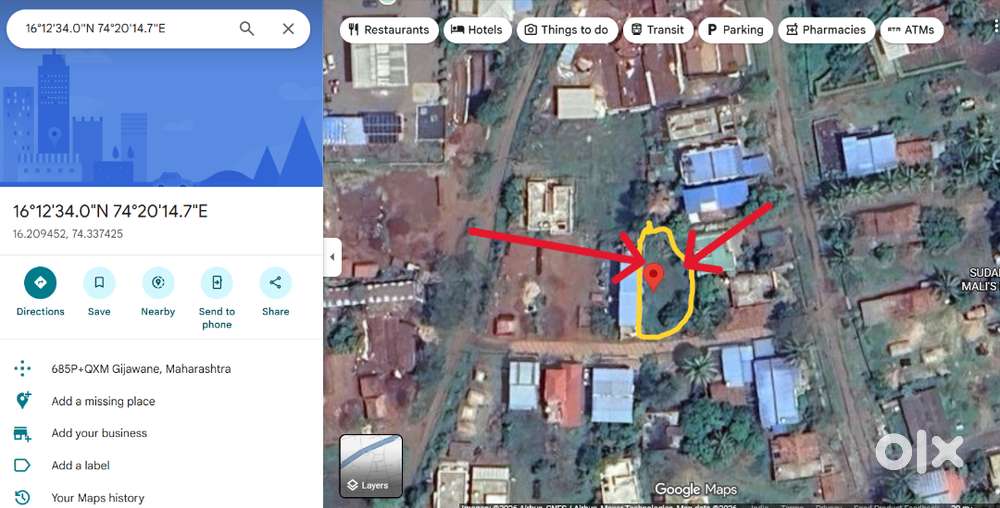Select the Transit chip
Viewport: 1000px width, 508px height.
[x=656, y=30]
